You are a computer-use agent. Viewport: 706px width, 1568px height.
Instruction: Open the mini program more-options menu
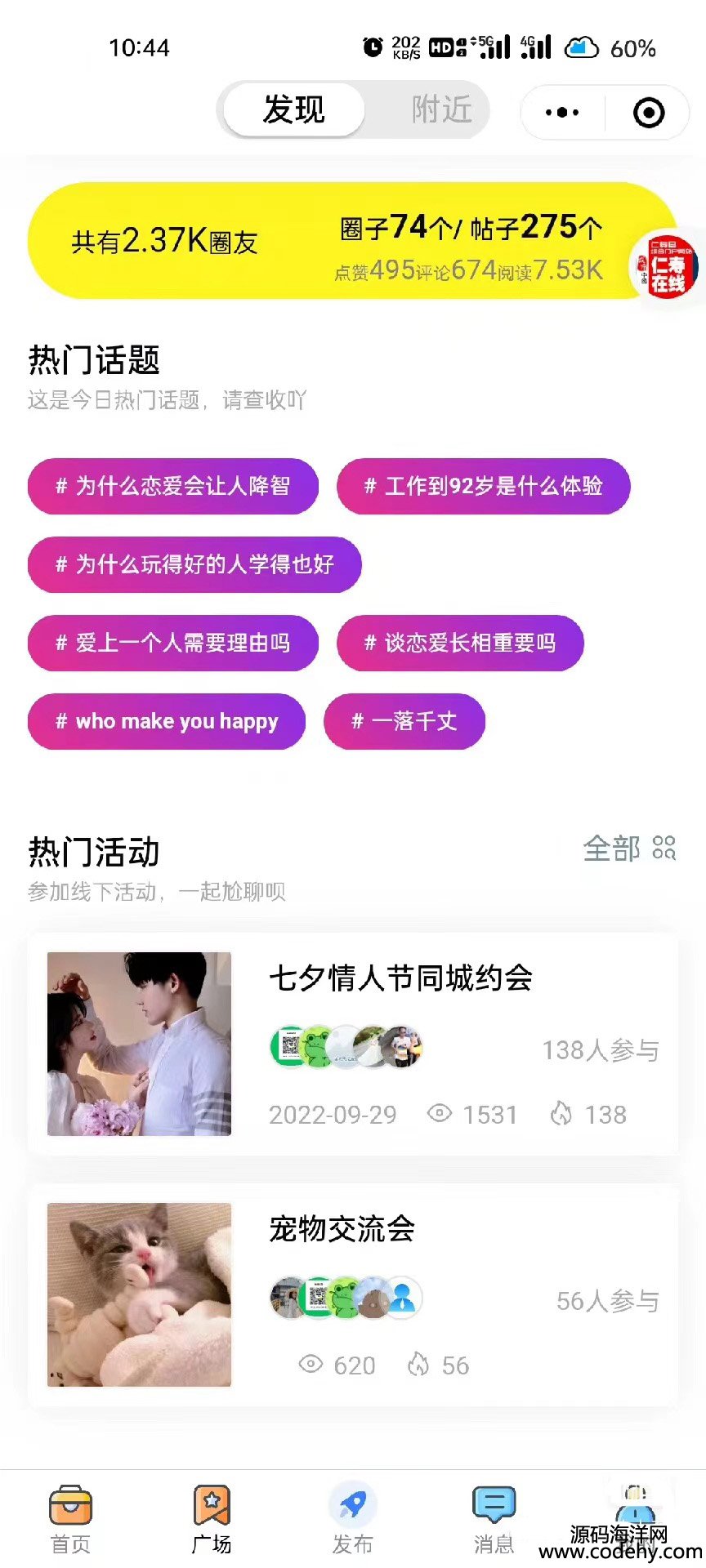(562, 113)
